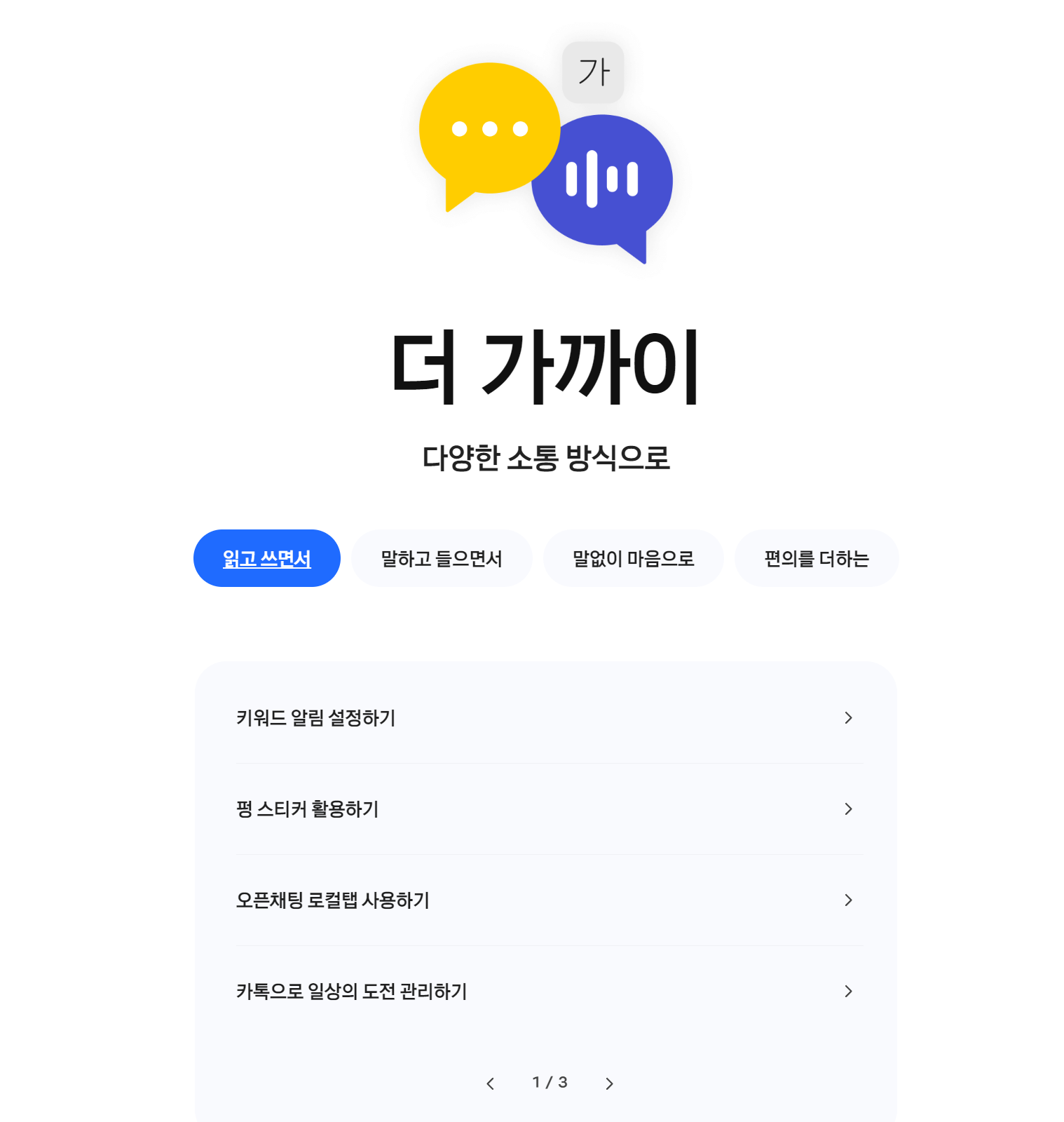Select the 말하고 들으면서 filter pill
Image resolution: width=1064 pixels, height=1122 pixels.
coord(442,558)
